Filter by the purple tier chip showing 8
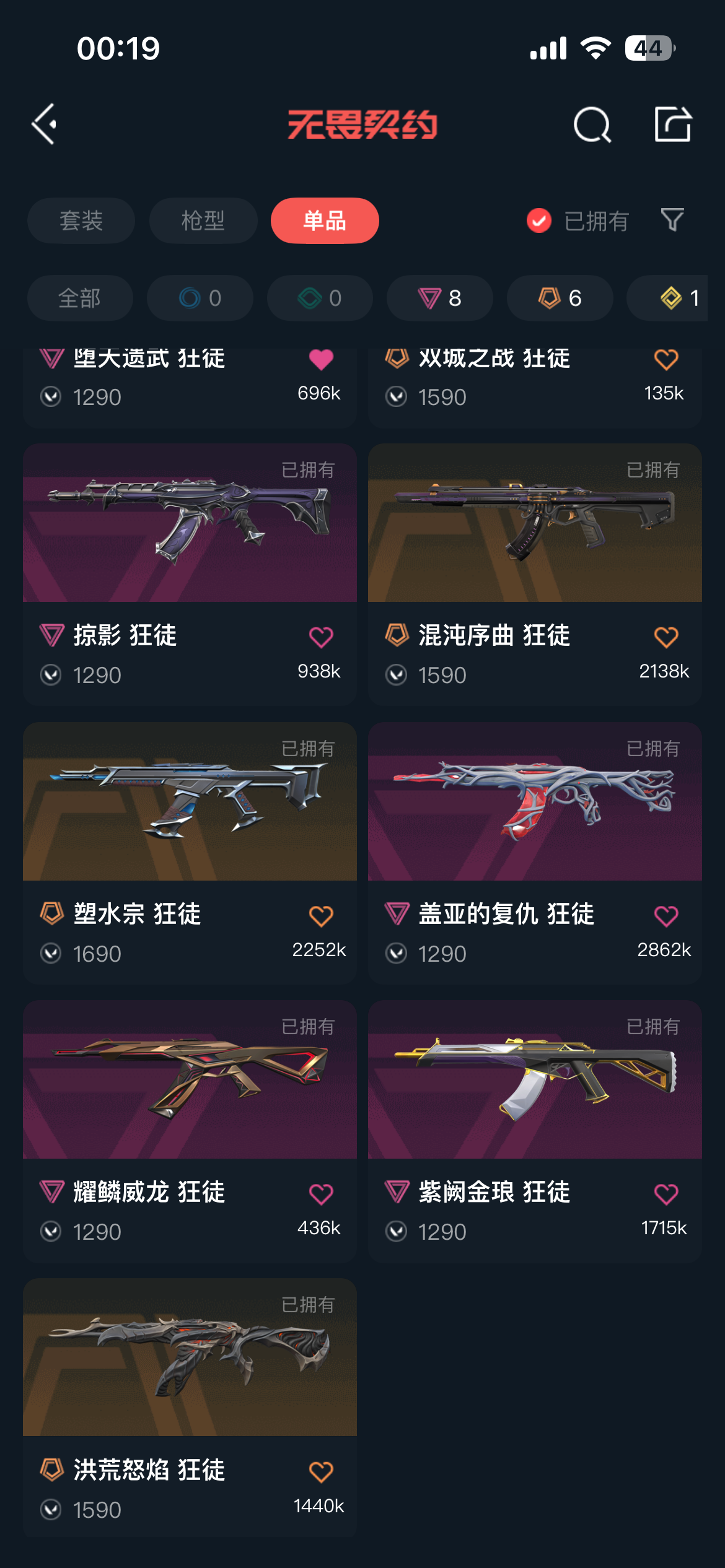Screen dimensions: 725x1568 pos(440,298)
